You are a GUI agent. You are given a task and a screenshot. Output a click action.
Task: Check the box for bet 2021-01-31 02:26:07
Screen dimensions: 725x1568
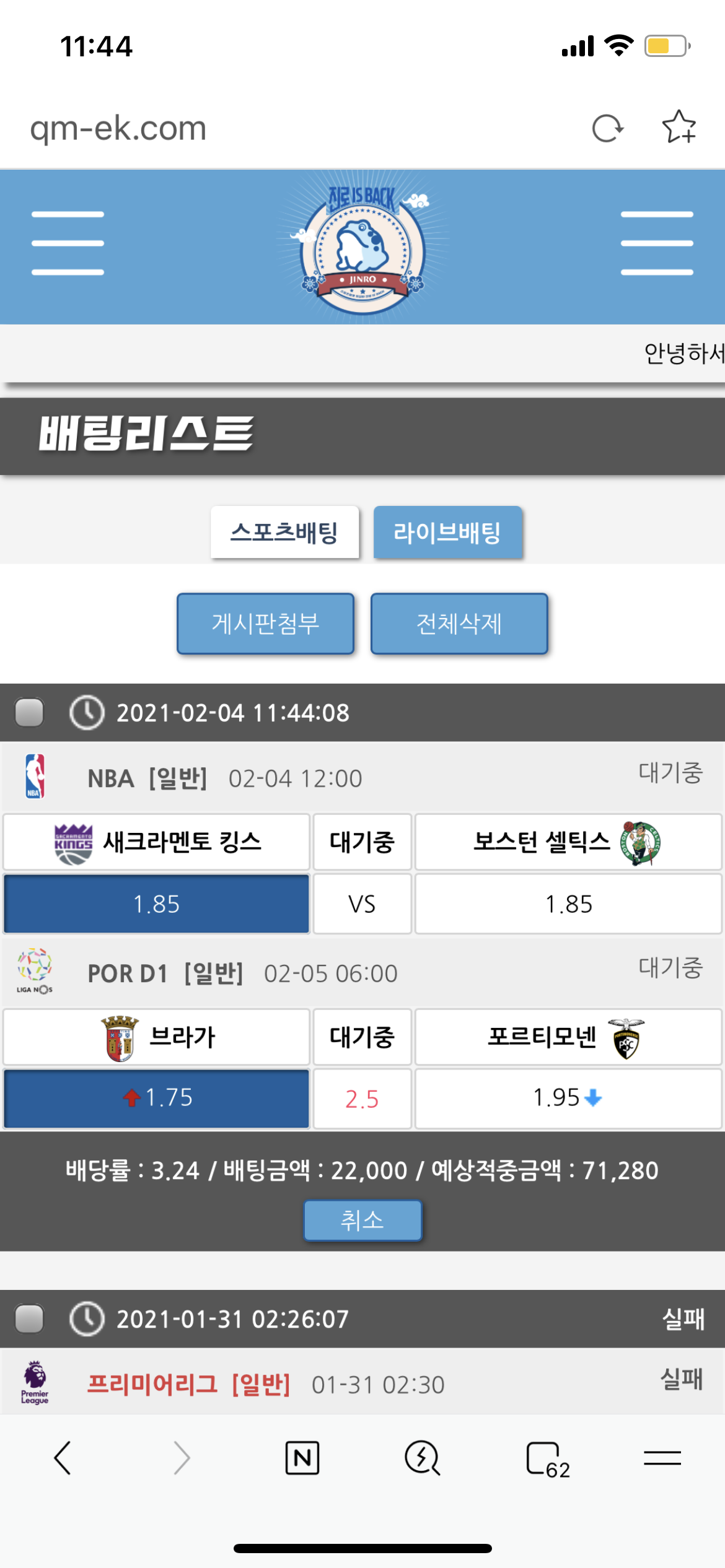(x=29, y=1318)
